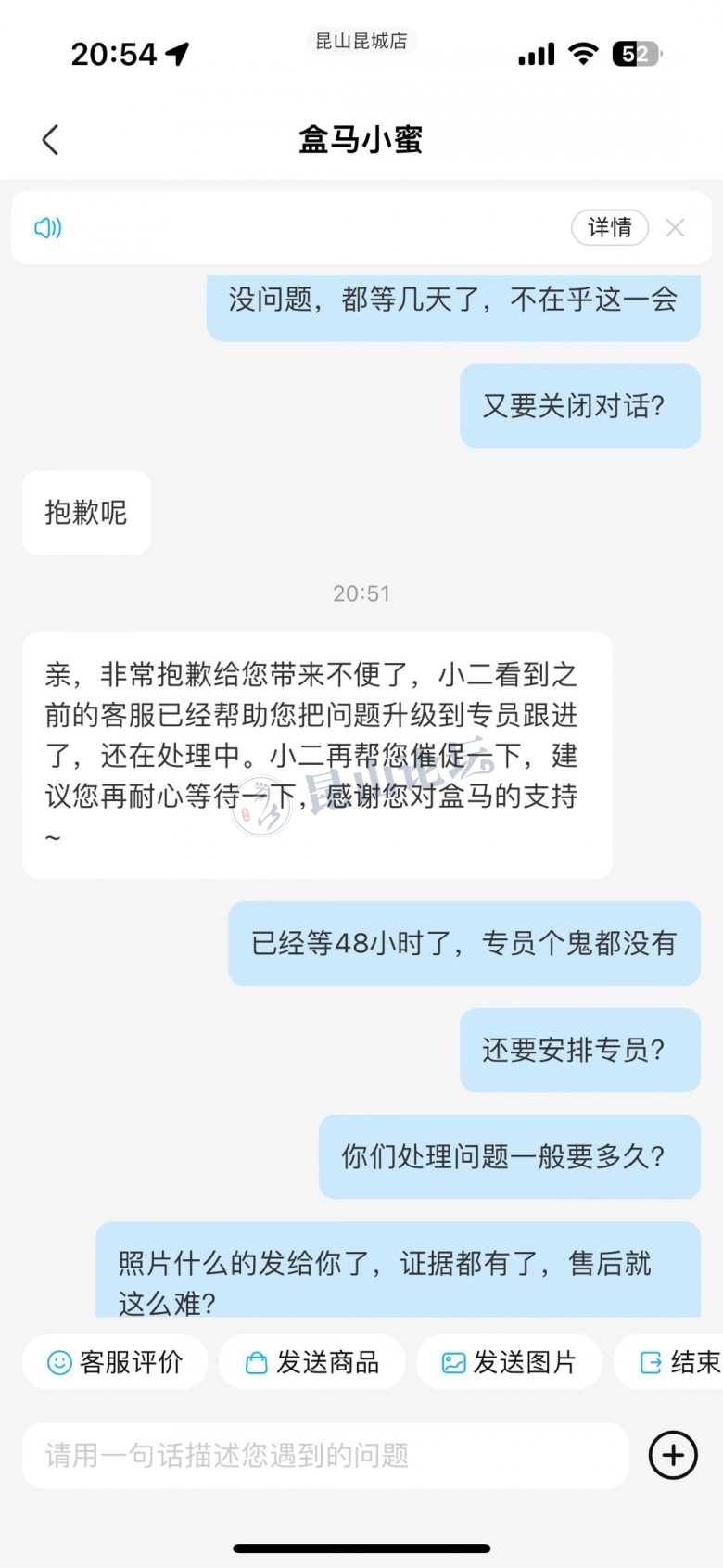
Task: Select the 发送商品 chip
Action: point(312,1362)
